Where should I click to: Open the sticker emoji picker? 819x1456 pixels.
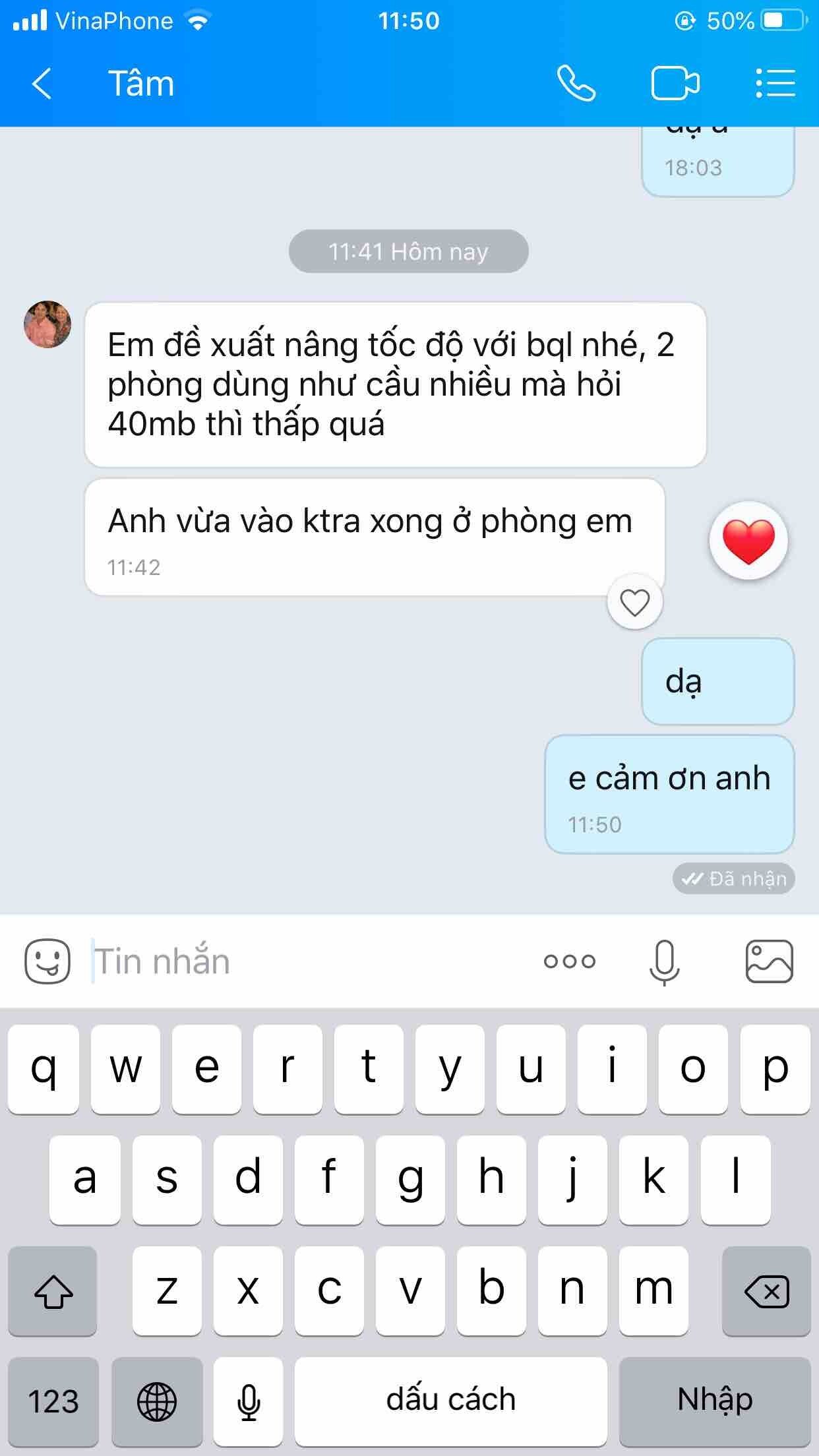tap(47, 961)
